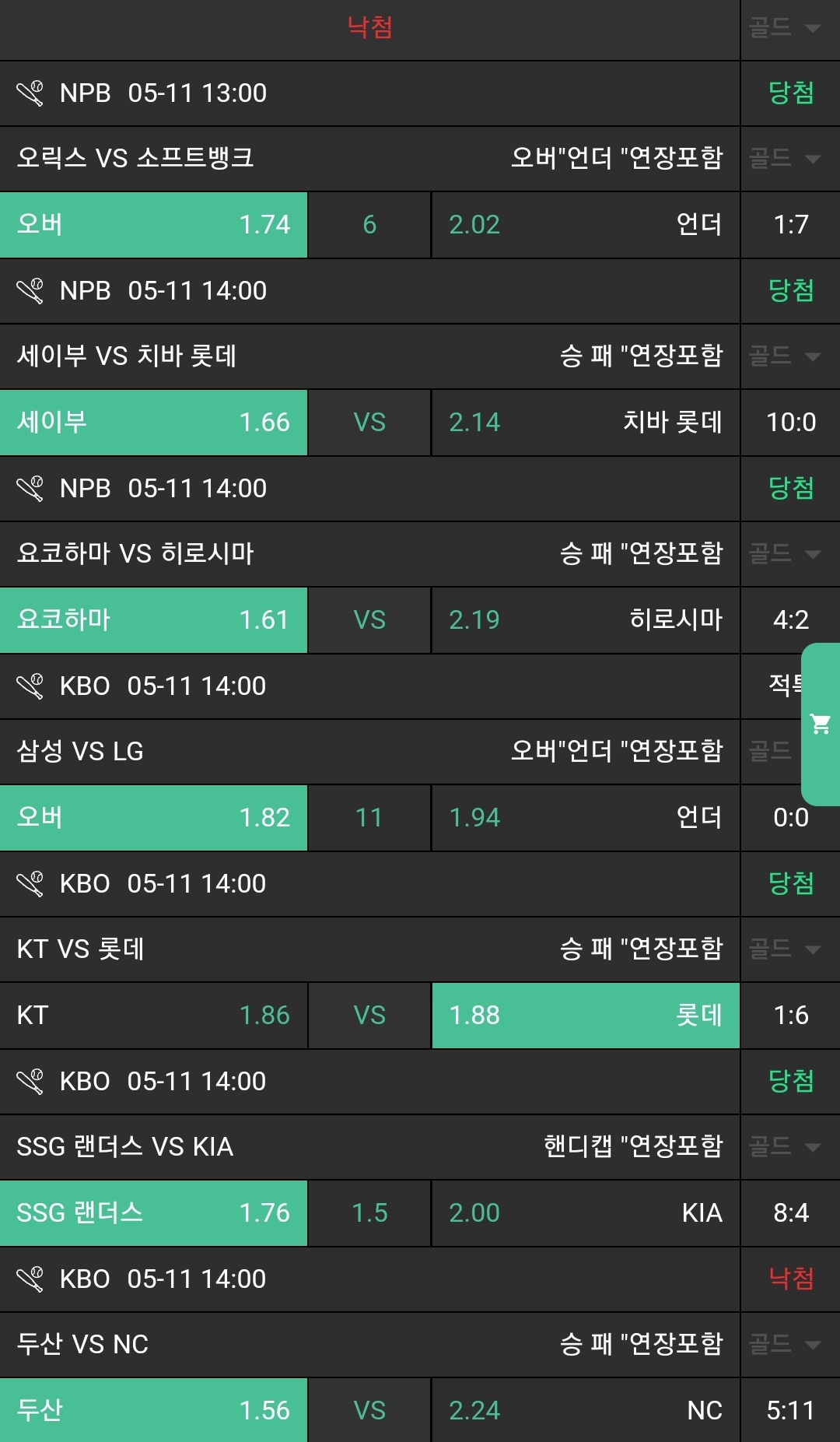
Task: Expand the 골드 dropdown for 오릭스 VS 소프트뱅크
Action: coord(786,159)
